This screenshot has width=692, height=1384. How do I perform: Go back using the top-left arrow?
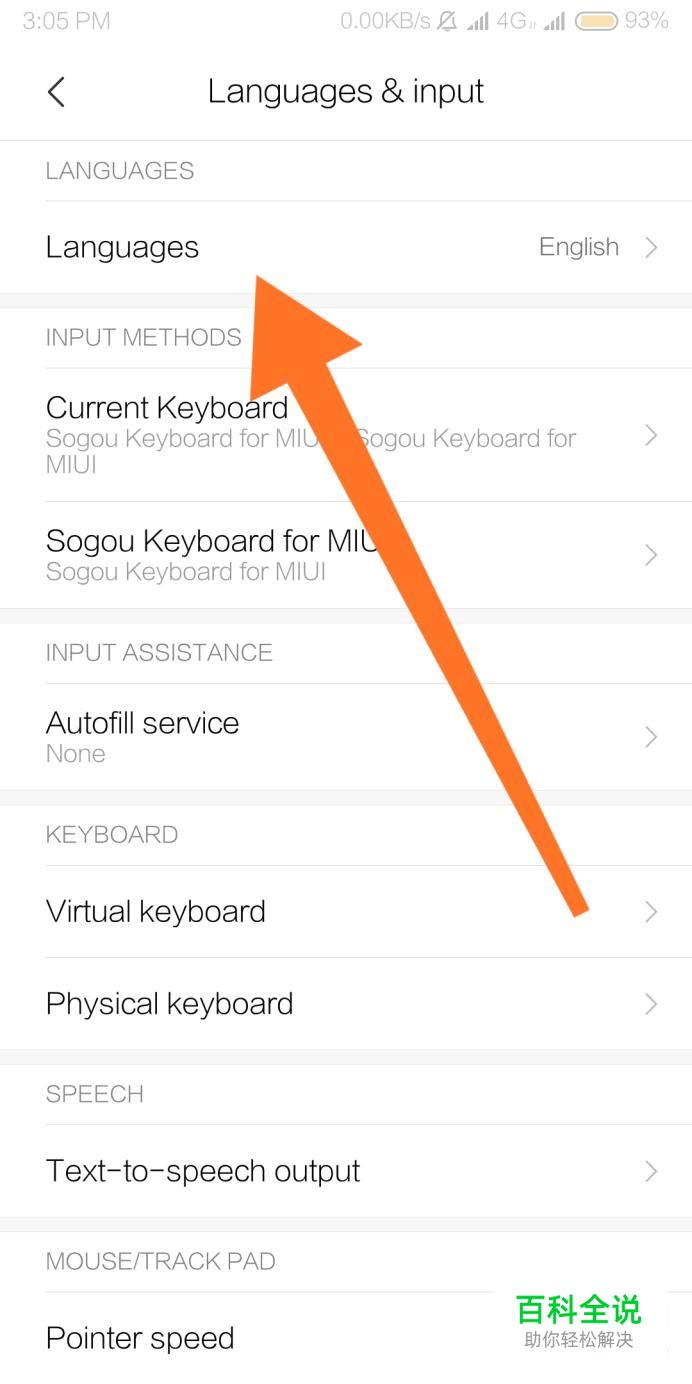point(56,92)
